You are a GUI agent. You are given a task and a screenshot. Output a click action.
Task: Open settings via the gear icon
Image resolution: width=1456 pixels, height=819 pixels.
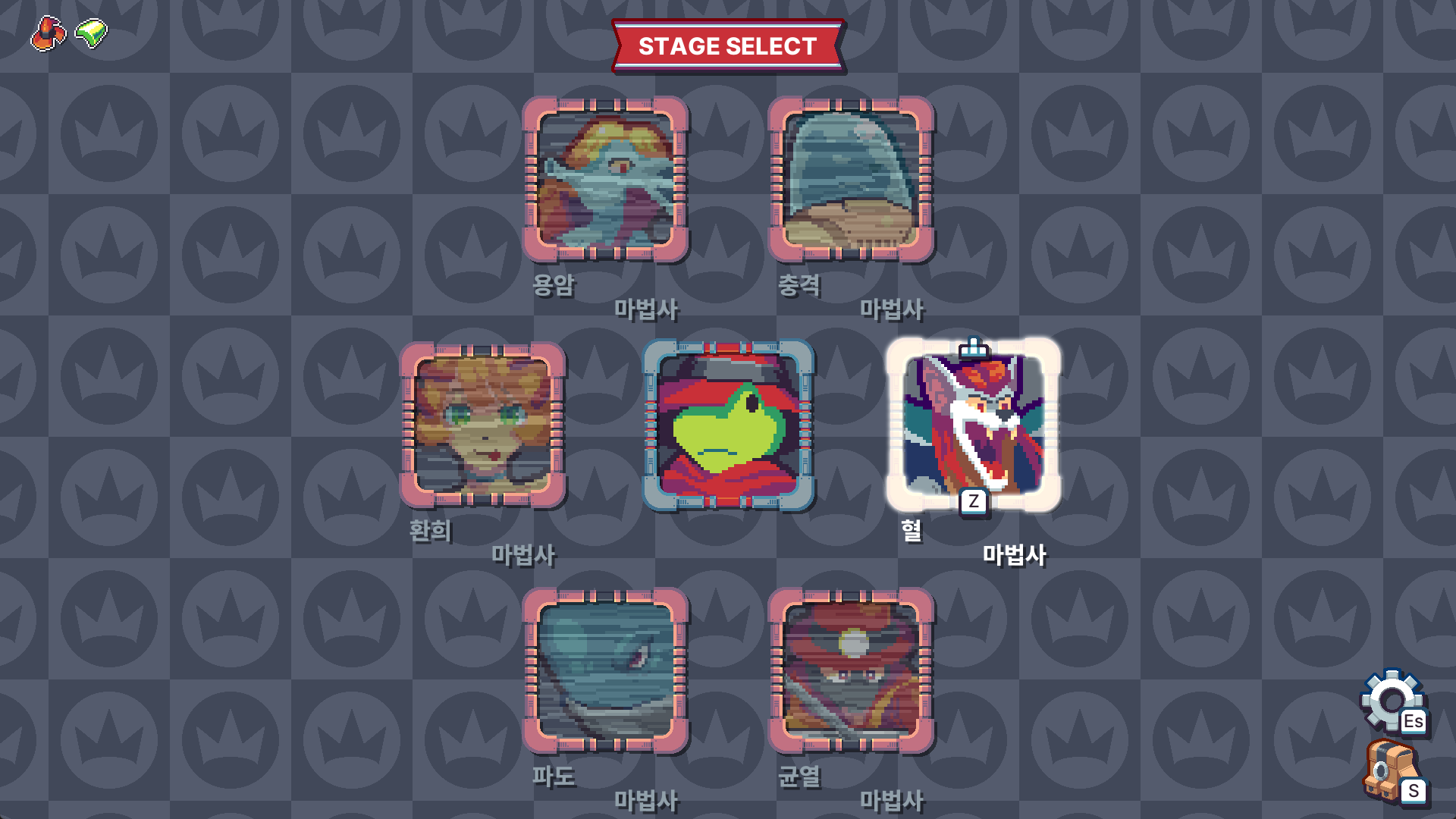1392,699
